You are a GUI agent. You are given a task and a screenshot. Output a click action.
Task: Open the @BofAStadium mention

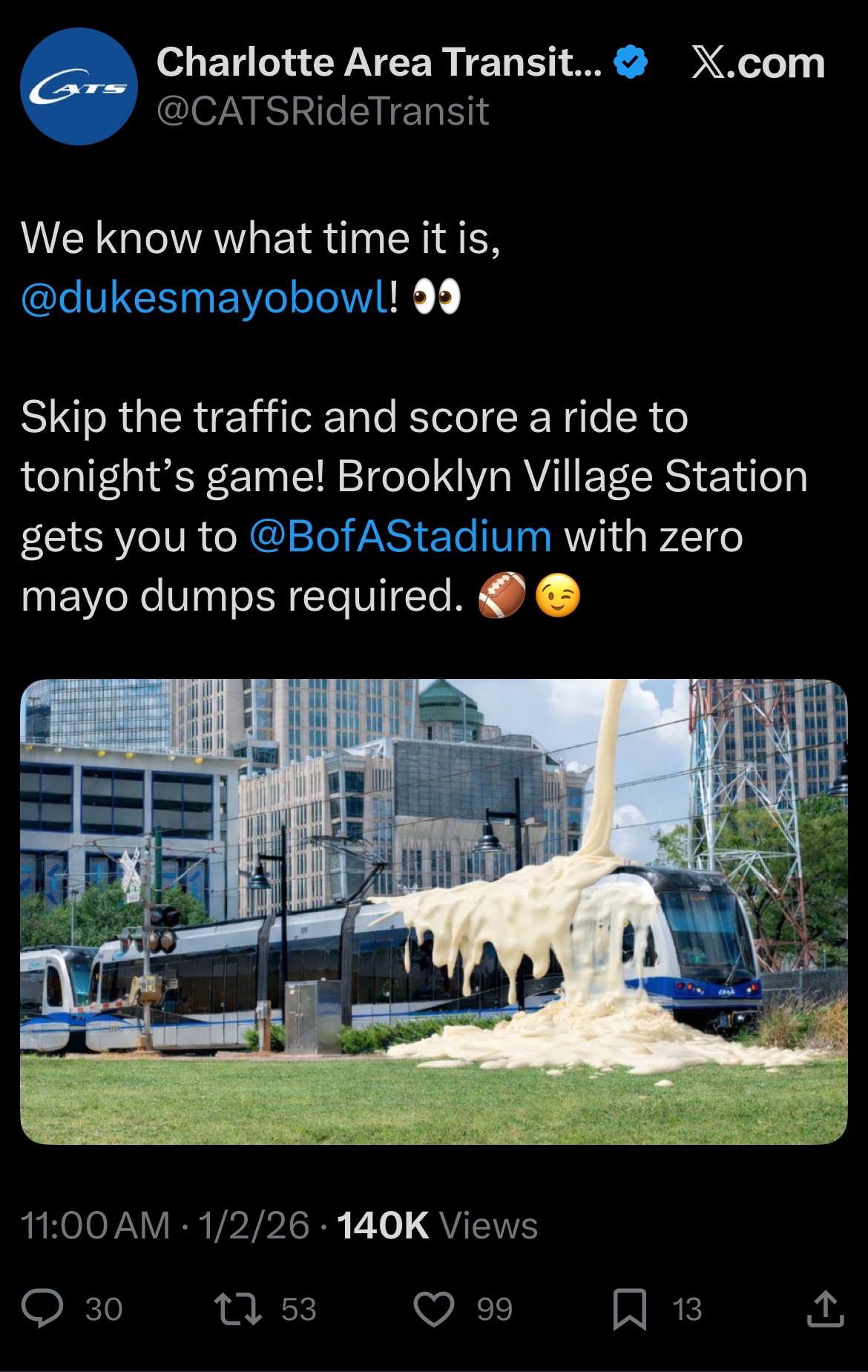click(x=401, y=536)
